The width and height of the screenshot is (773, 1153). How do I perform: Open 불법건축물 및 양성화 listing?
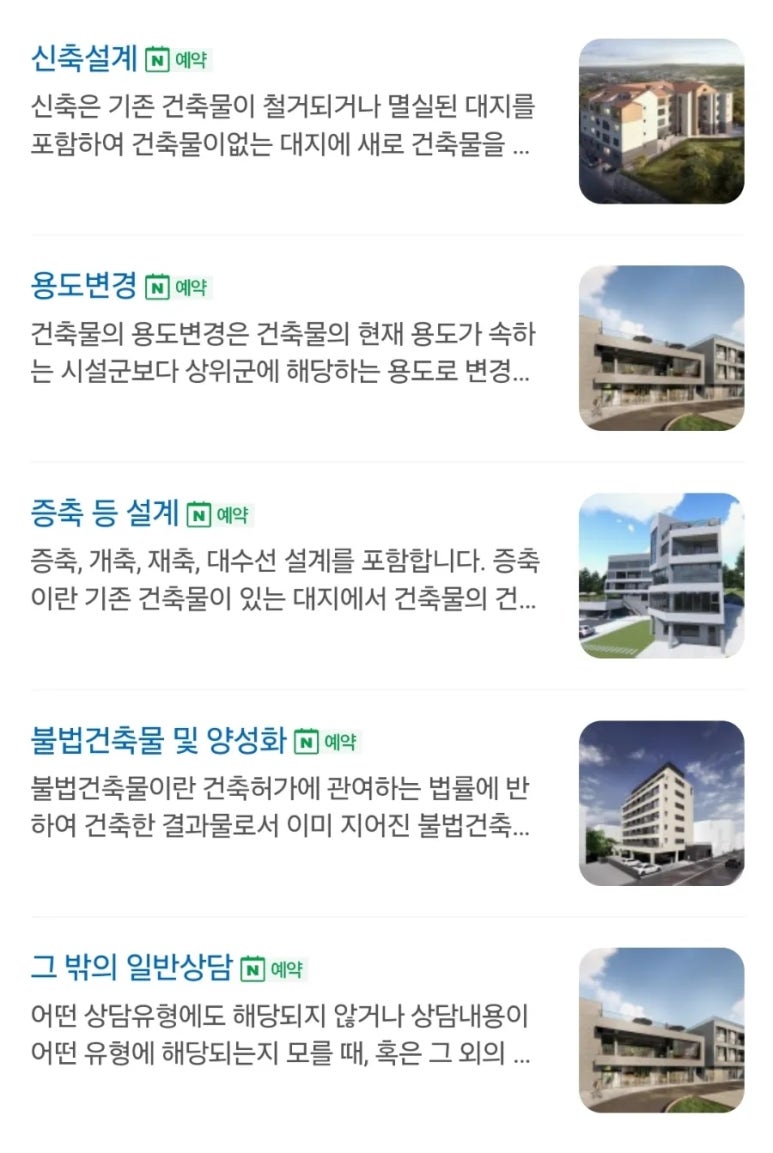[159, 741]
